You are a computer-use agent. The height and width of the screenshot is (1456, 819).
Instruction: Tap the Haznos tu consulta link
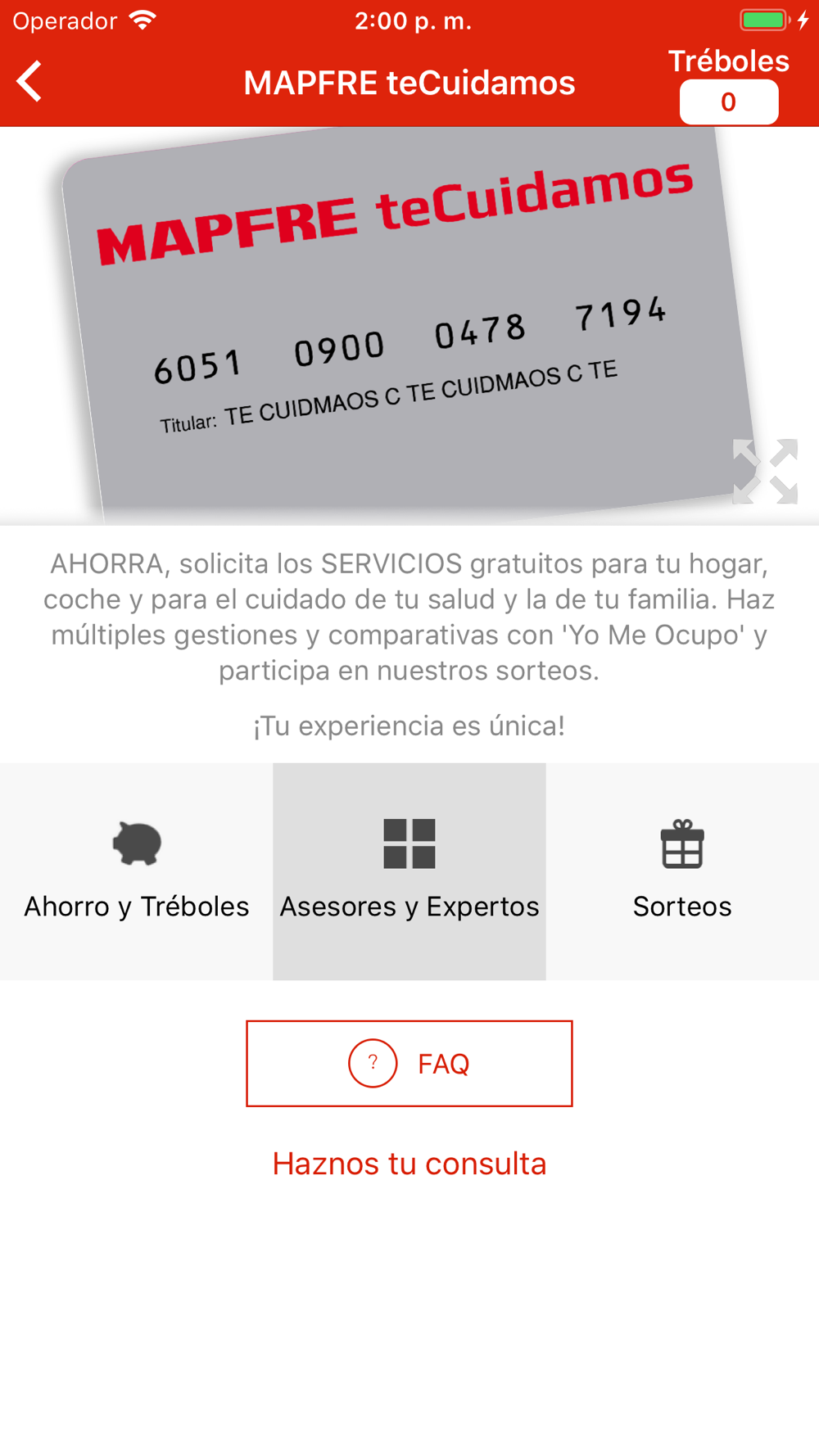point(409,1164)
